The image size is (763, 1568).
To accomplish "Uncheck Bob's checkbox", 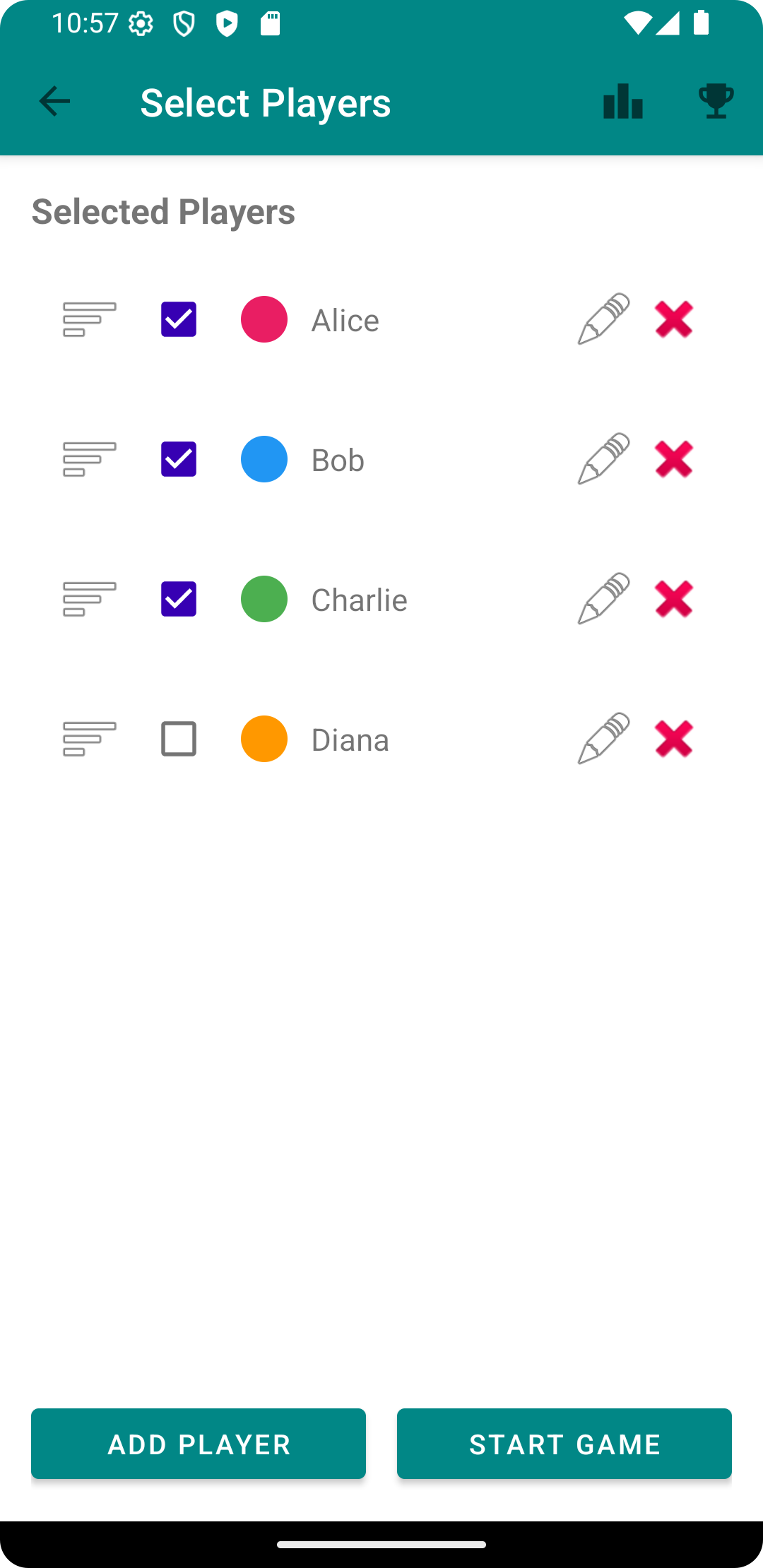I will 179,459.
